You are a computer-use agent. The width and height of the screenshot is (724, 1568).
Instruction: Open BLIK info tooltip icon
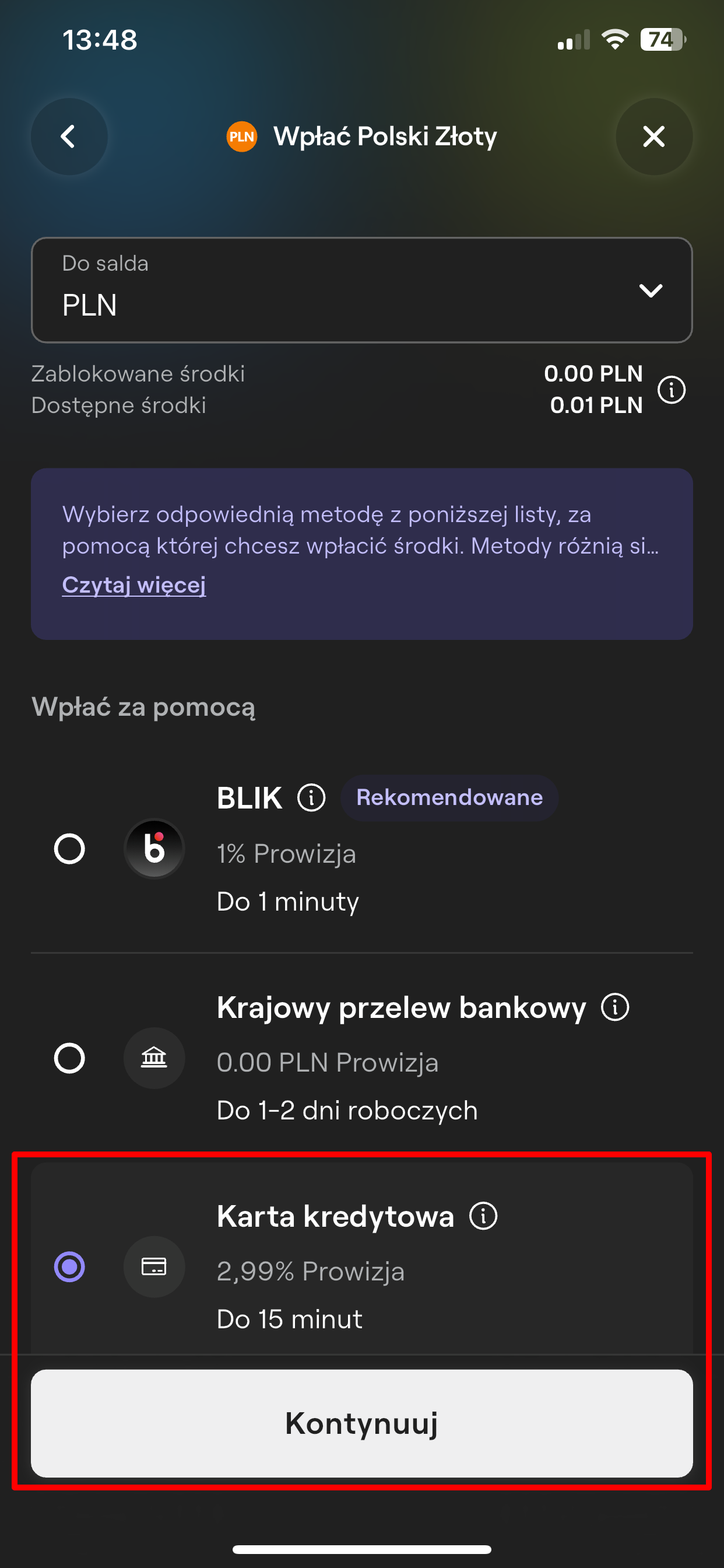[311, 798]
